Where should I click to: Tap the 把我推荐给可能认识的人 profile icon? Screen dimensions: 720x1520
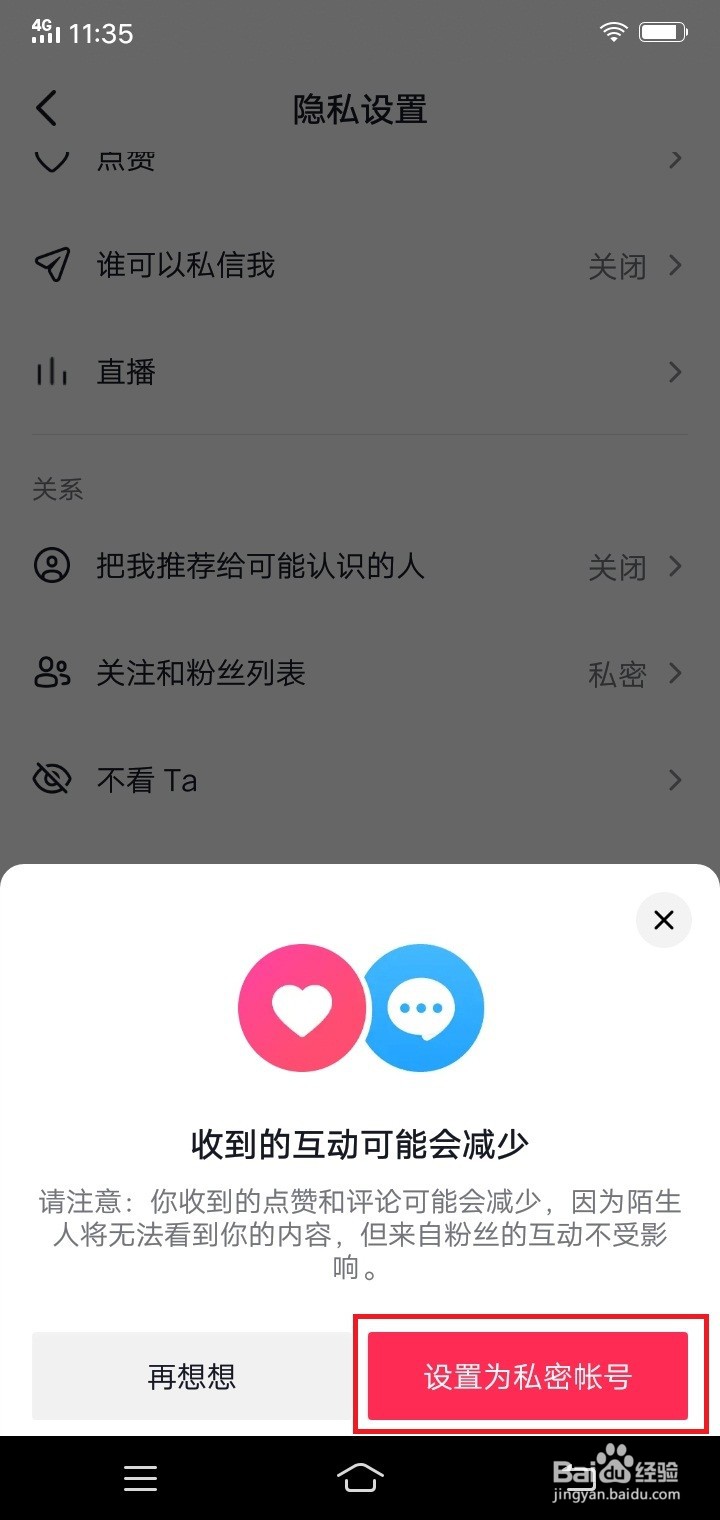[x=52, y=567]
